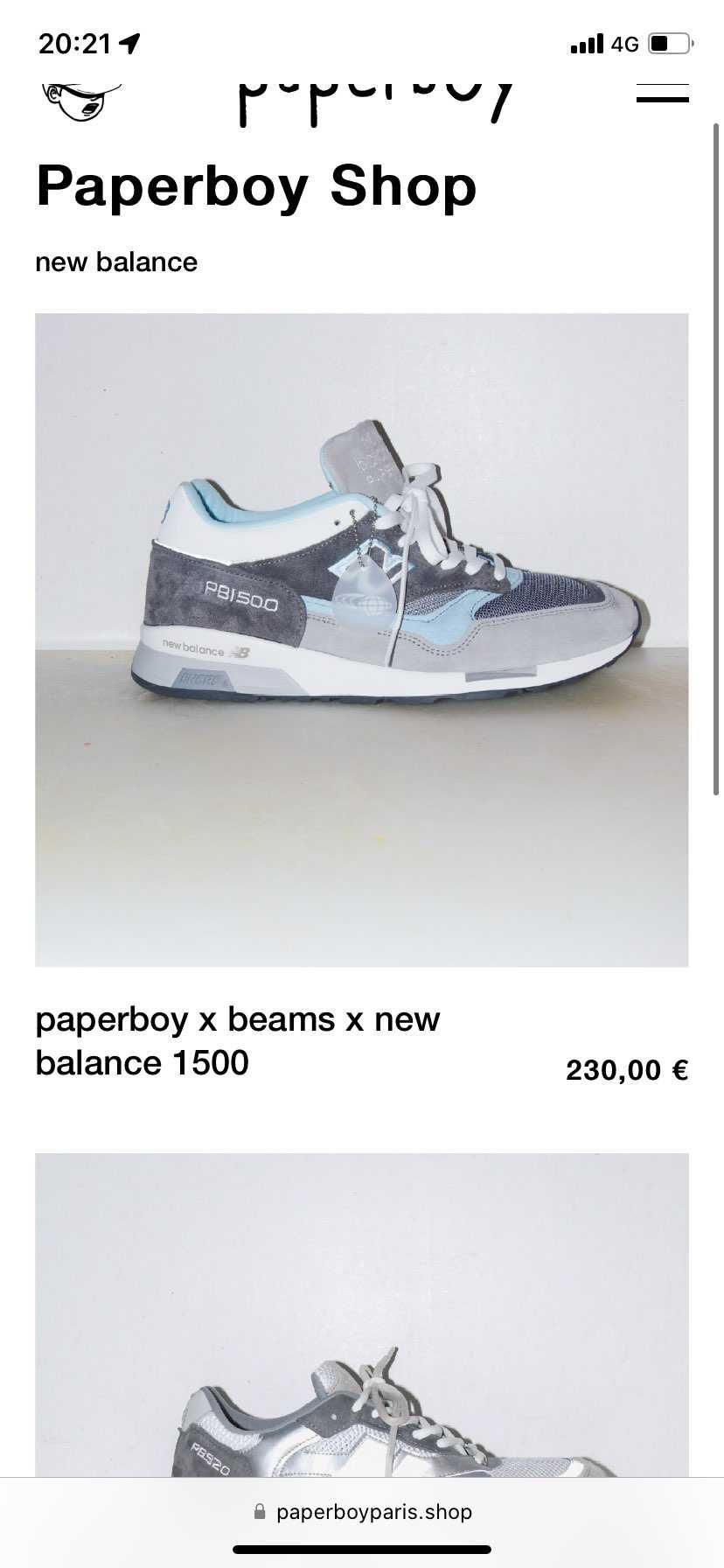Viewport: 724px width, 1568px height.
Task: Tap the paperboyparis.shop address bar
Action: tap(362, 1512)
